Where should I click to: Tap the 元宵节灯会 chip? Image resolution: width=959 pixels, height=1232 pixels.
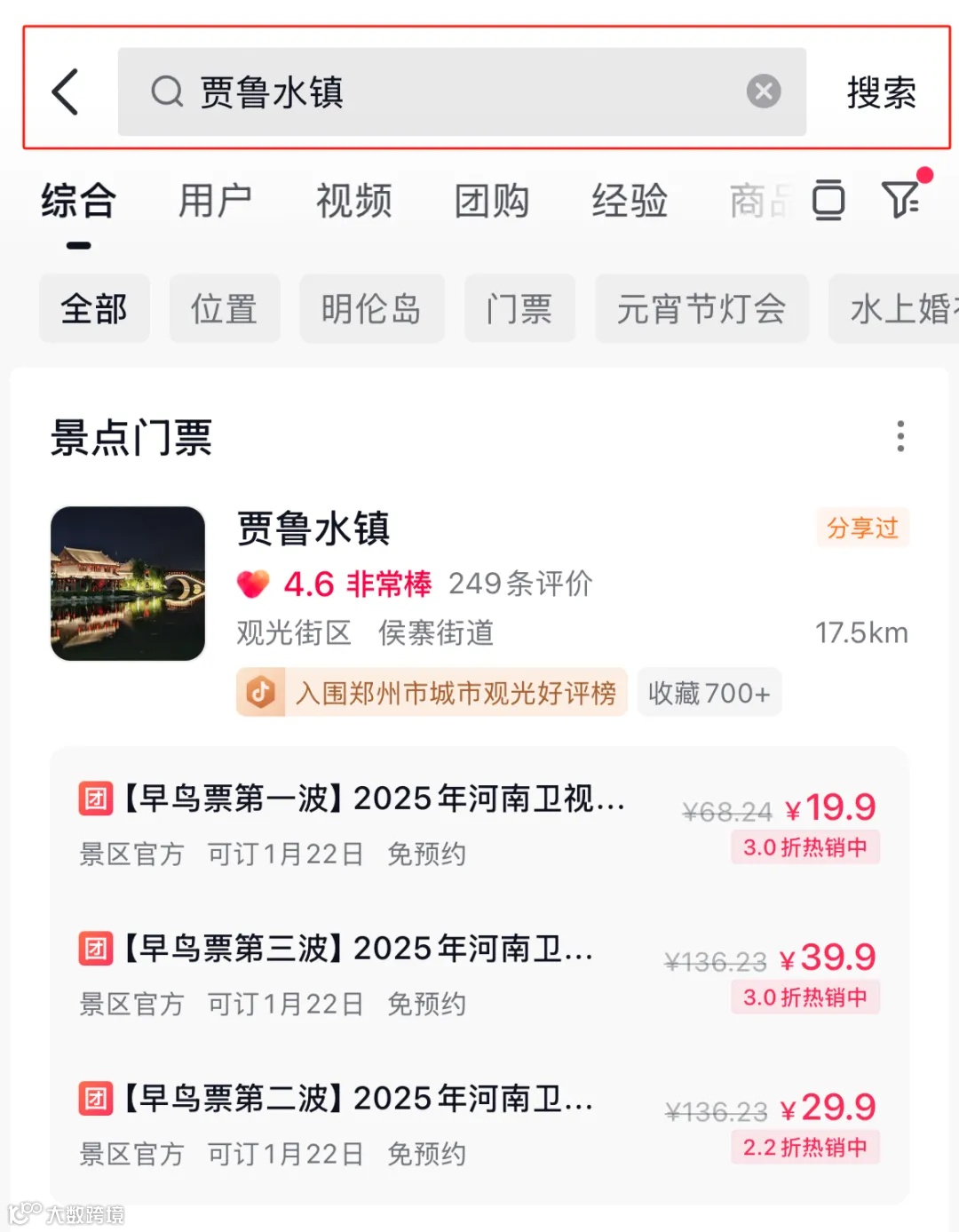pyautogui.click(x=701, y=309)
